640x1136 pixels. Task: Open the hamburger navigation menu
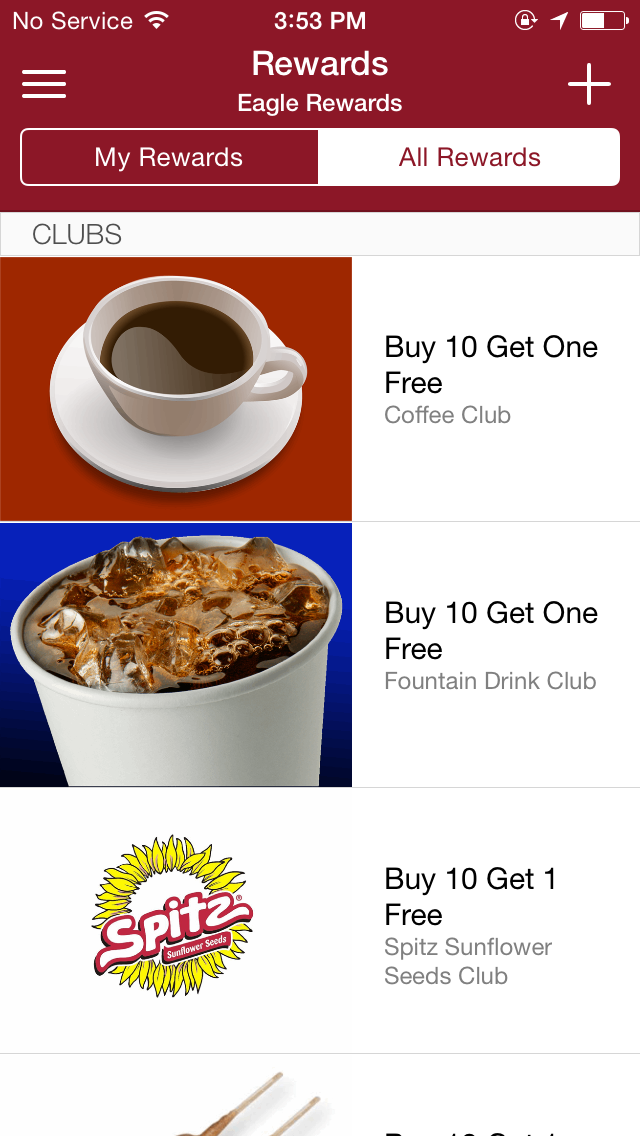pos(44,84)
